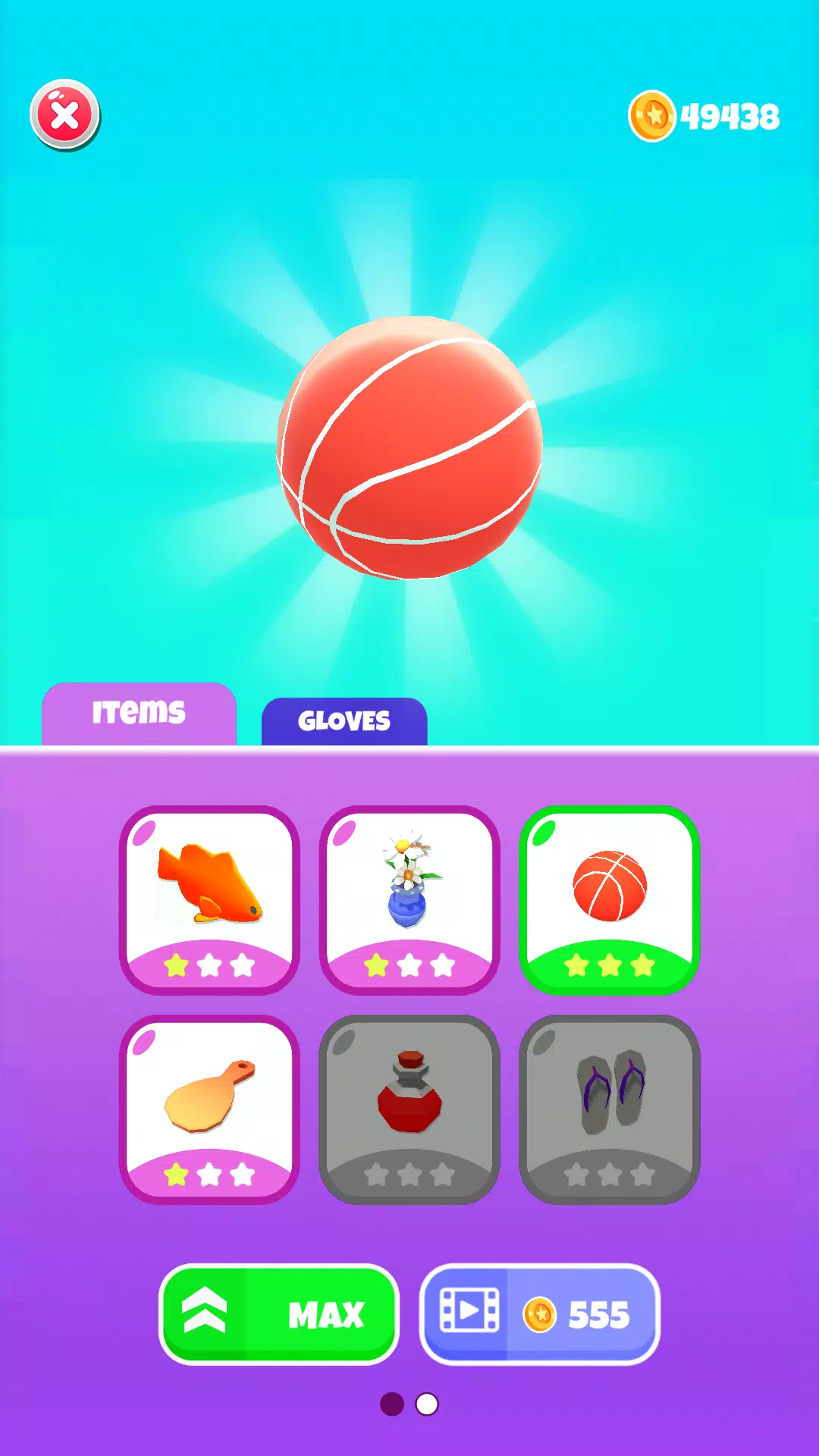Switch to the Items tab
This screenshot has width=819, height=1456.
coord(139,714)
